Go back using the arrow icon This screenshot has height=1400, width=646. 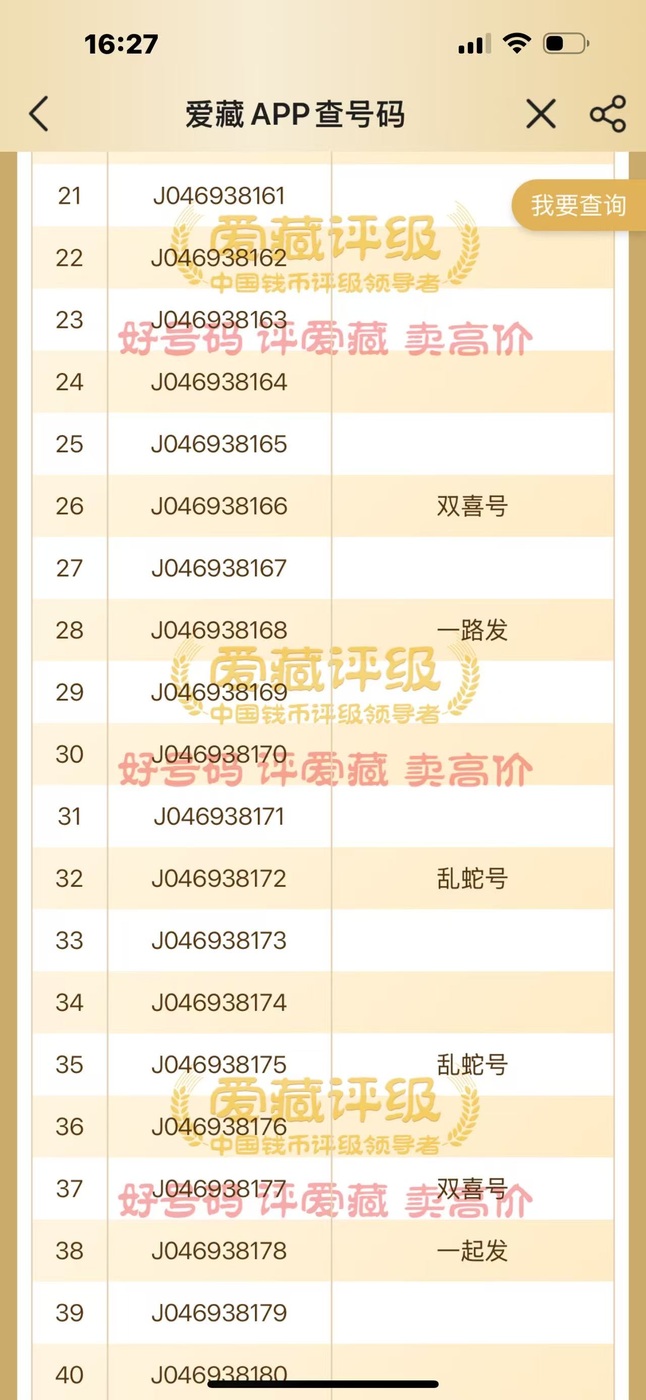coord(39,114)
